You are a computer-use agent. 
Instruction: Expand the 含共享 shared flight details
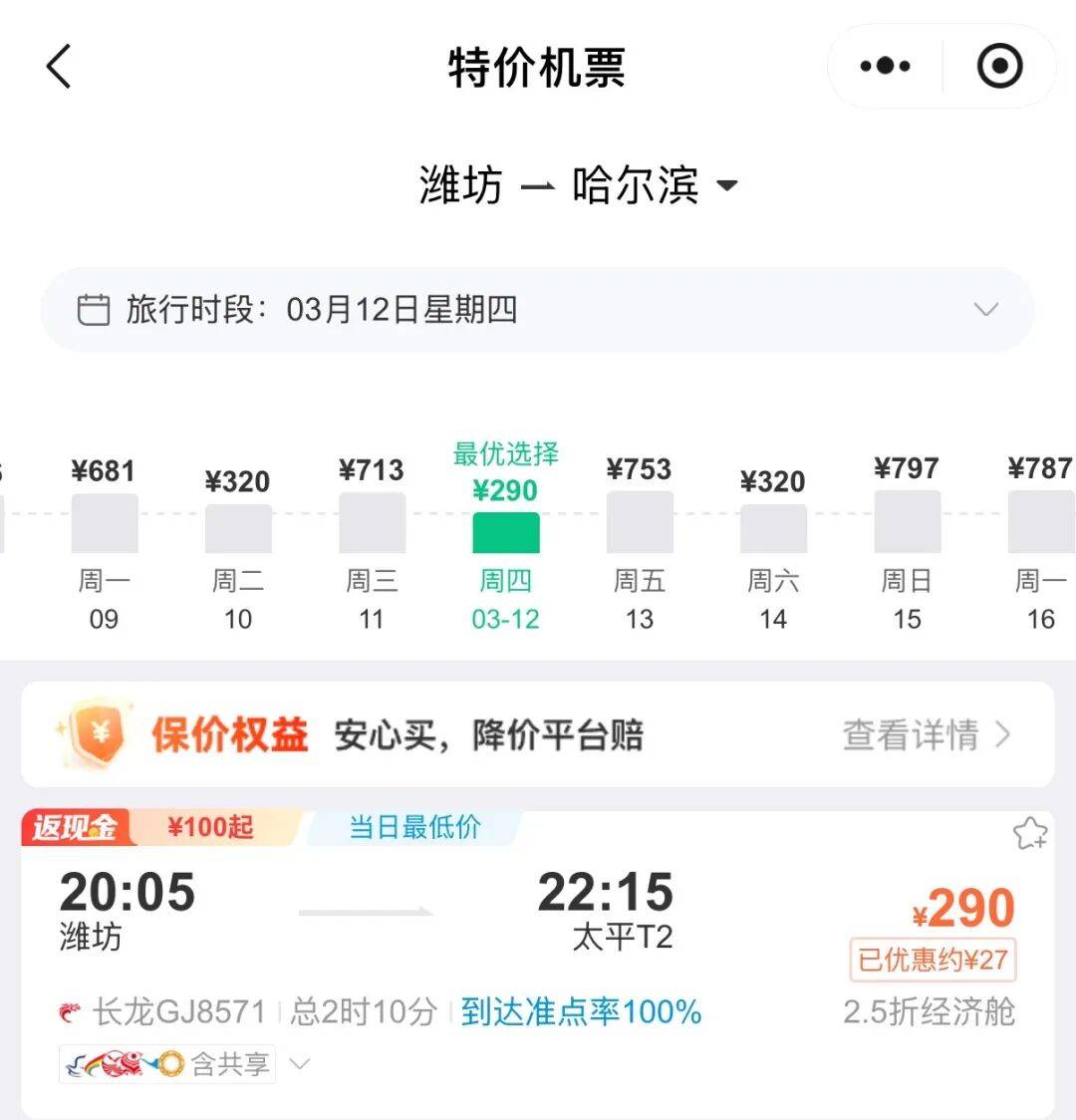pos(299,1063)
